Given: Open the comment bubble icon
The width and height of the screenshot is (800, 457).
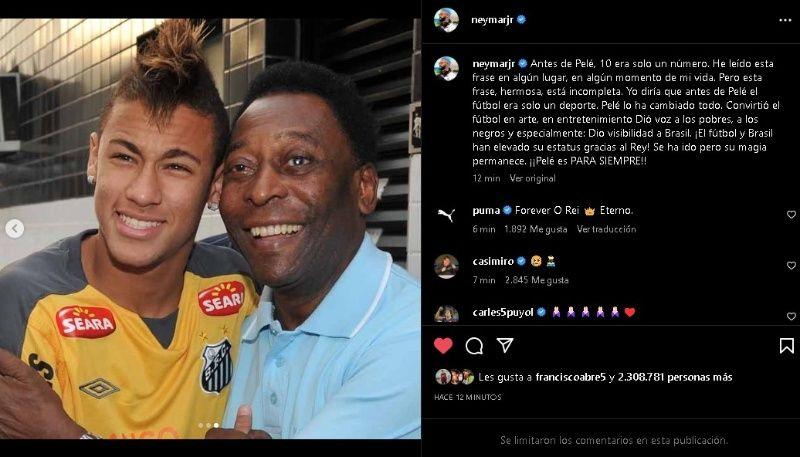Looking at the screenshot, I should click(474, 345).
